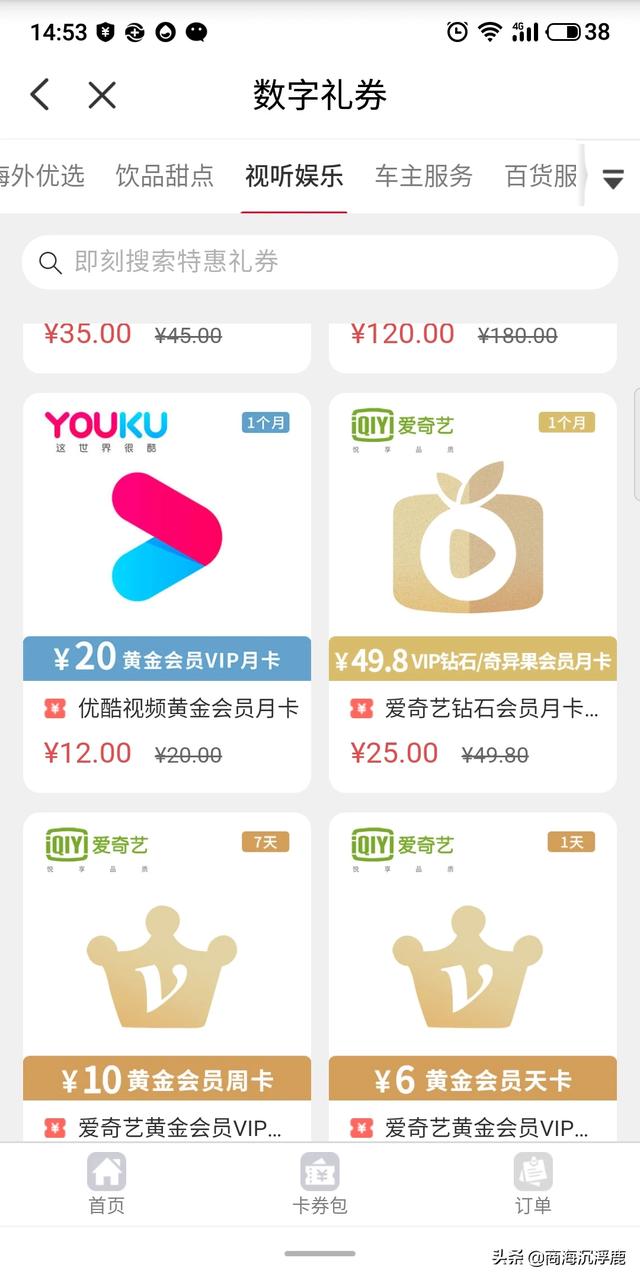This screenshot has width=640, height=1280.
Task: Open the 爱奇艺钻石会员月卡 card
Action: pos(473,590)
